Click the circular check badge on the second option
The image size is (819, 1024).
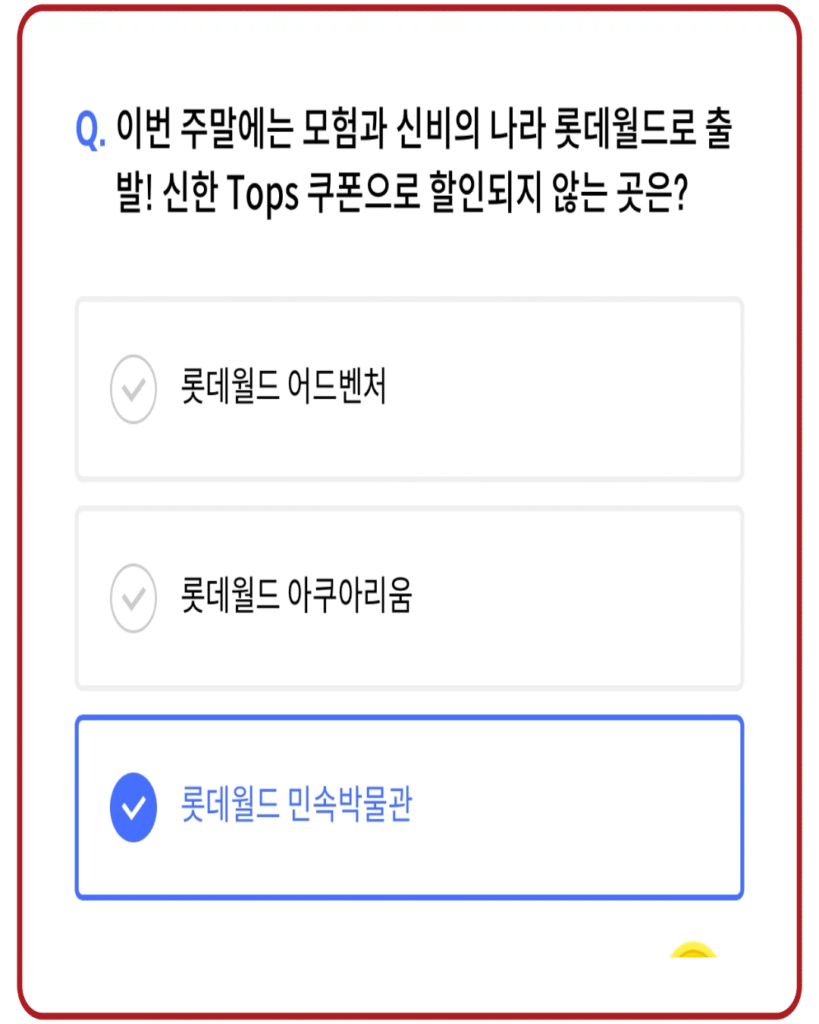(133, 597)
